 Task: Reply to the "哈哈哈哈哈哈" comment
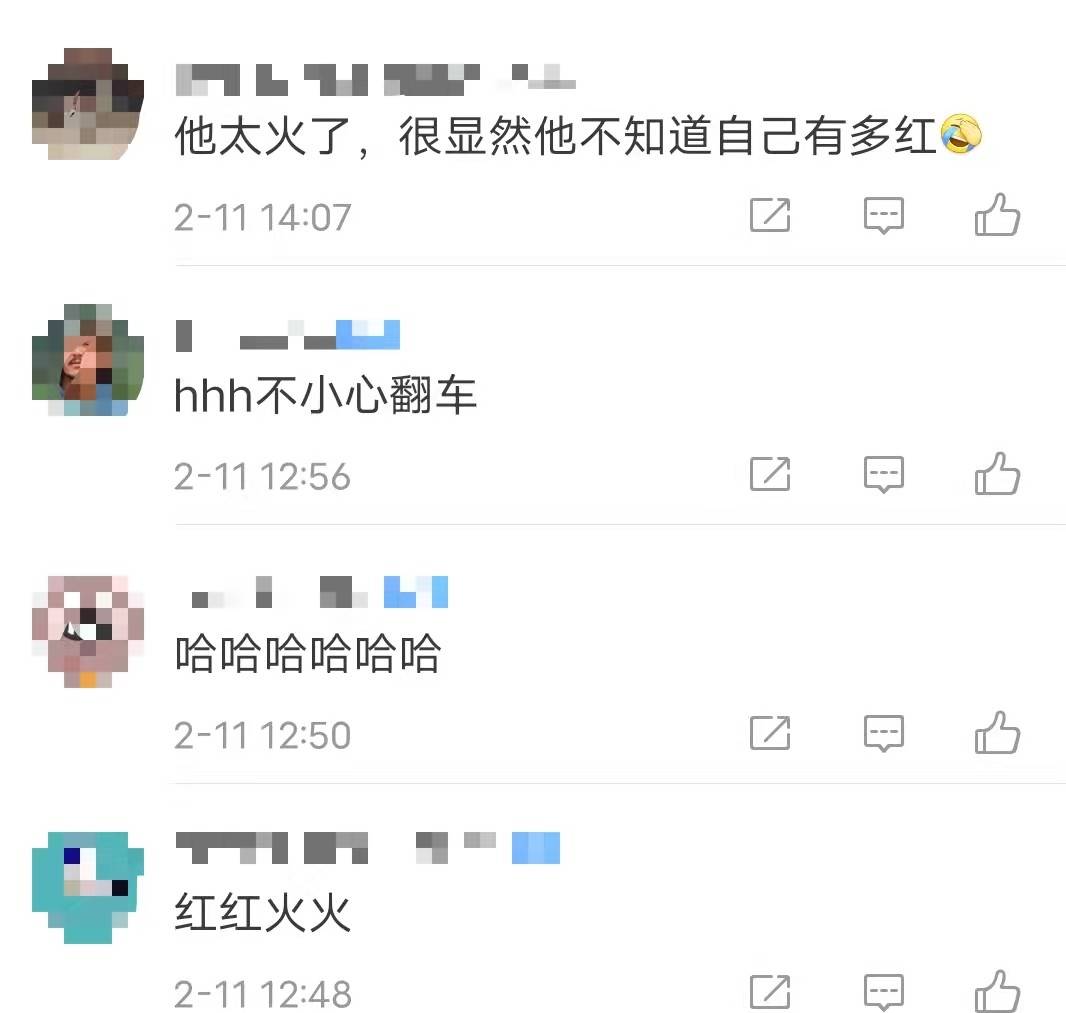pos(883,733)
